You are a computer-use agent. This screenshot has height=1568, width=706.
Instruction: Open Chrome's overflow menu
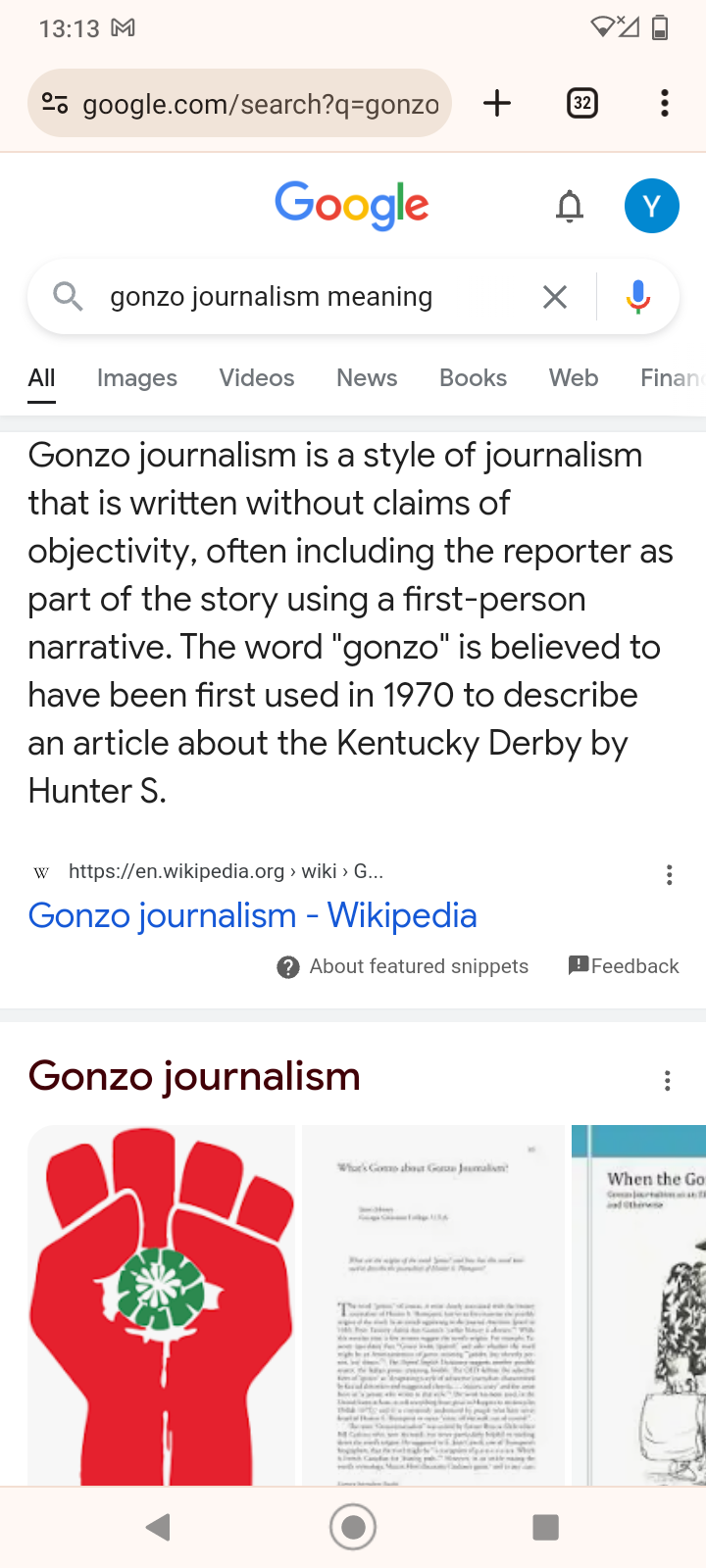(665, 103)
